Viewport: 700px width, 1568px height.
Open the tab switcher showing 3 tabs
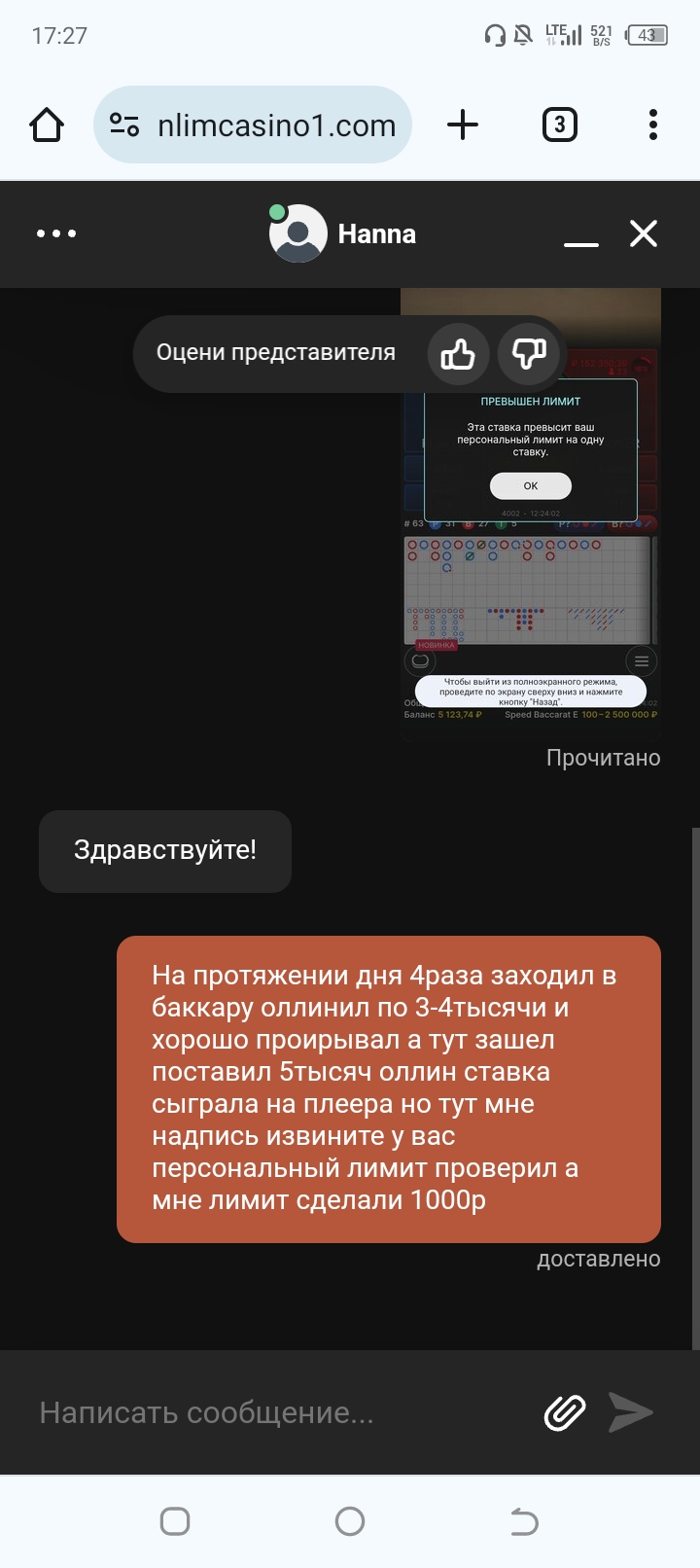(x=559, y=125)
